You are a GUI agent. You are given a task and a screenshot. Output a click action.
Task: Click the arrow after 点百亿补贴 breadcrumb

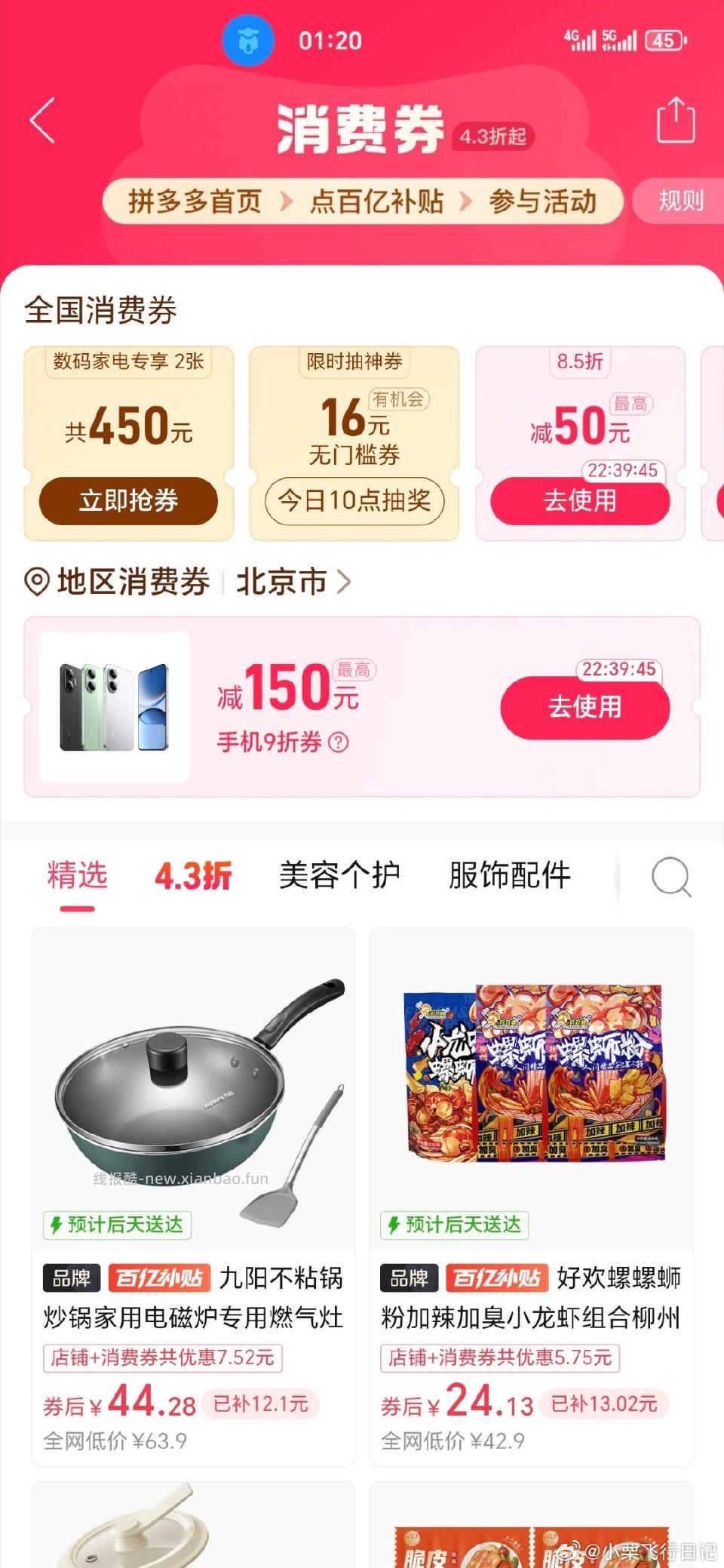[467, 201]
